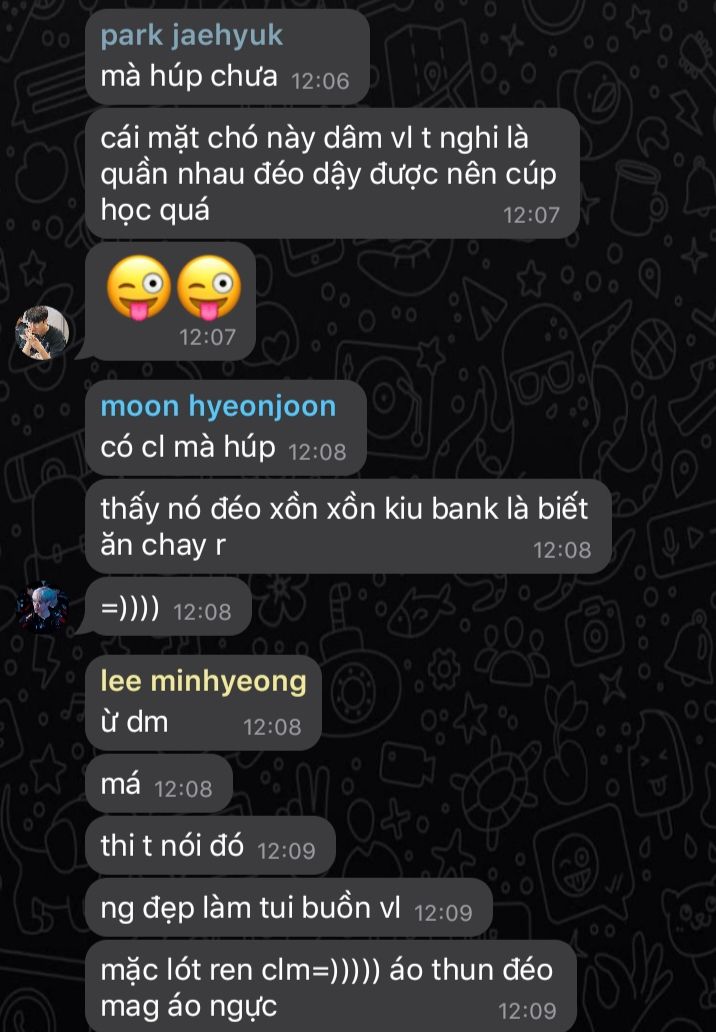
Task: Tap the sender name park jaehyuk
Action: click(x=192, y=36)
